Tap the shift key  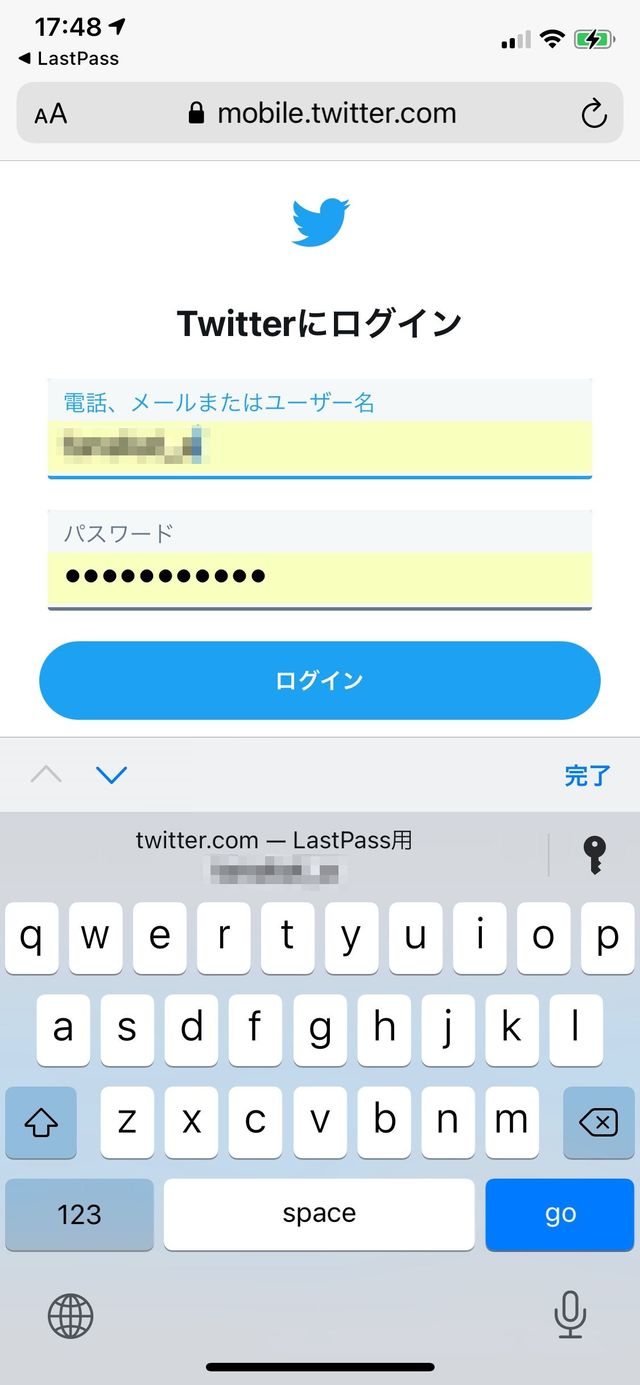click(x=41, y=1123)
